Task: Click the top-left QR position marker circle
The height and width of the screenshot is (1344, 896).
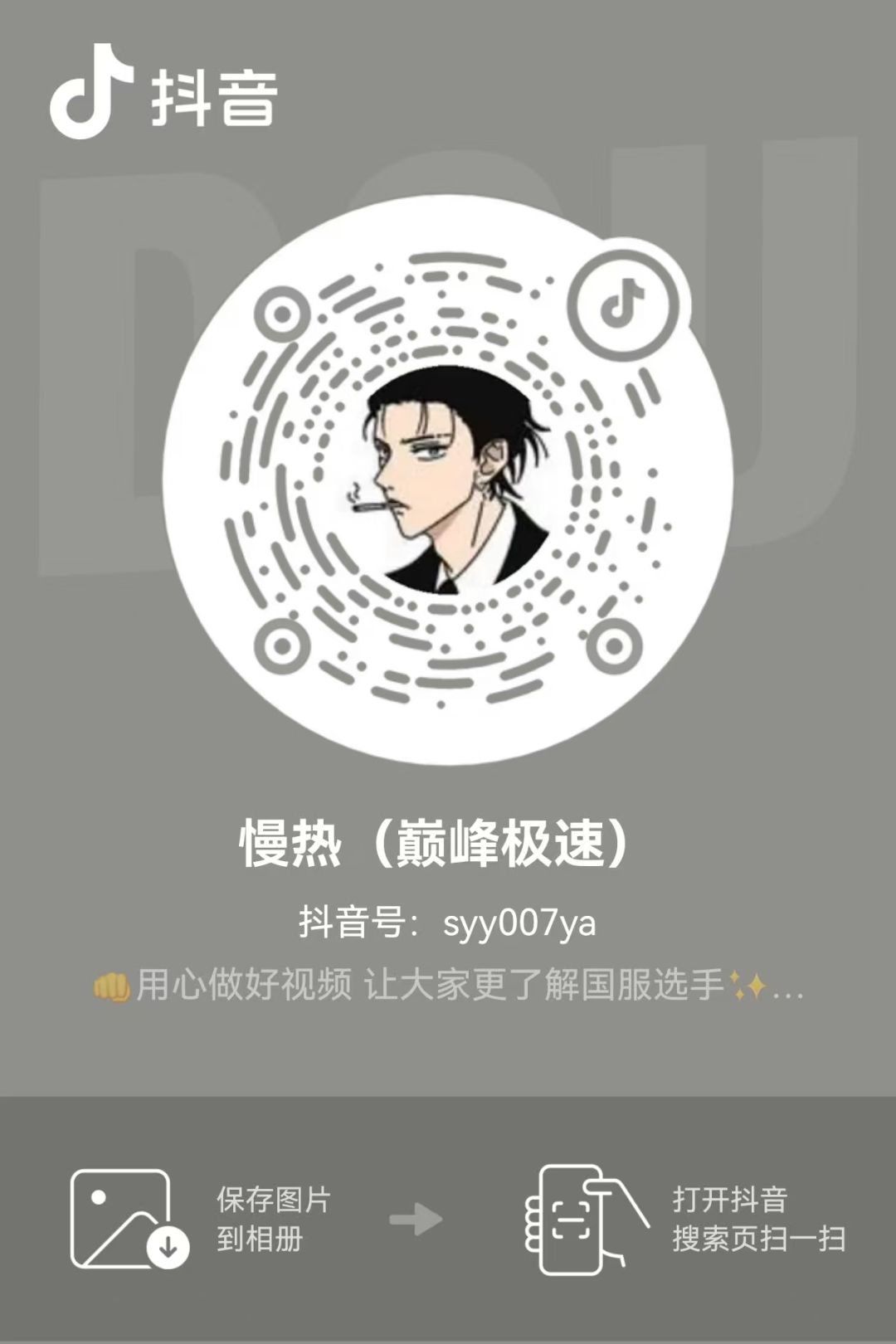Action: click(x=283, y=315)
